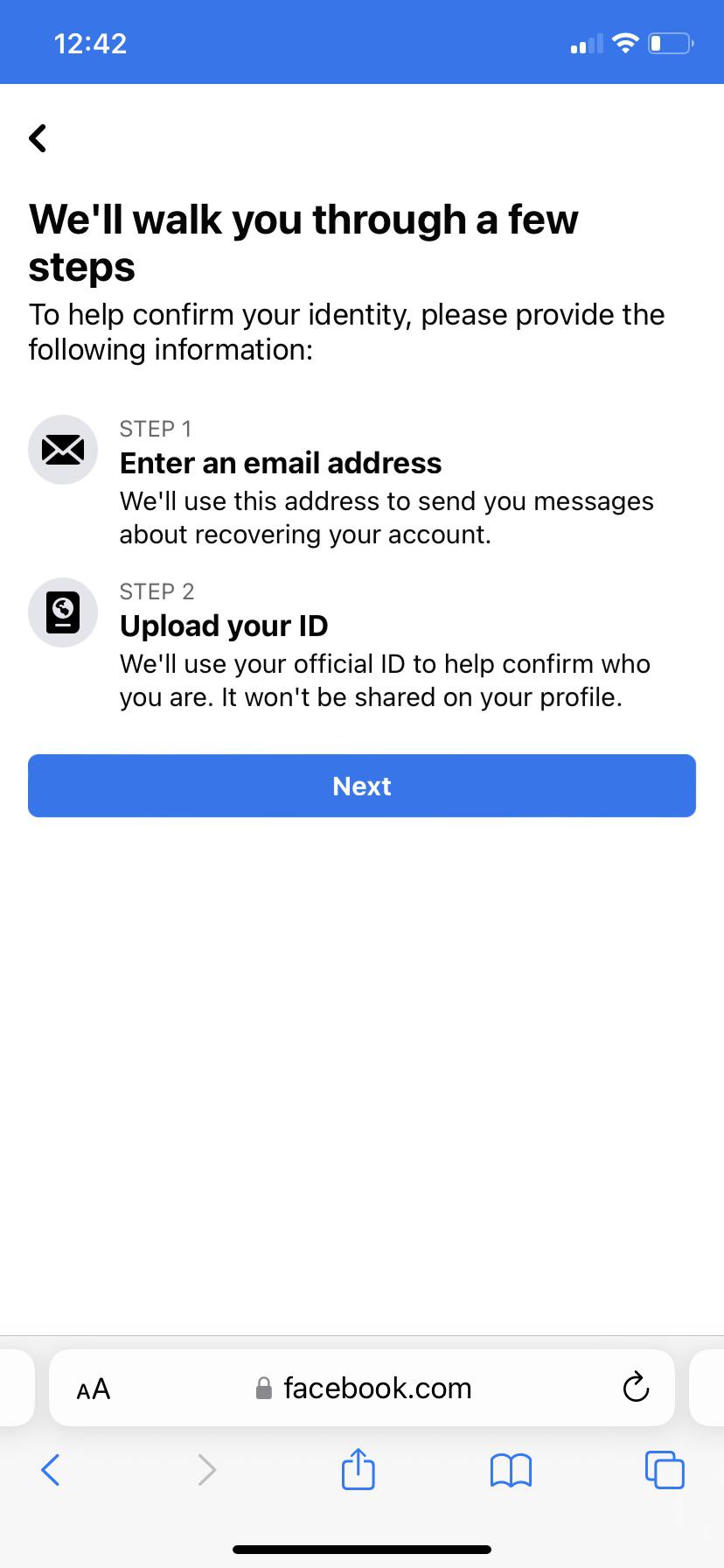Select the ID card icon for Step 2
The width and height of the screenshot is (724, 1568).
tap(62, 612)
